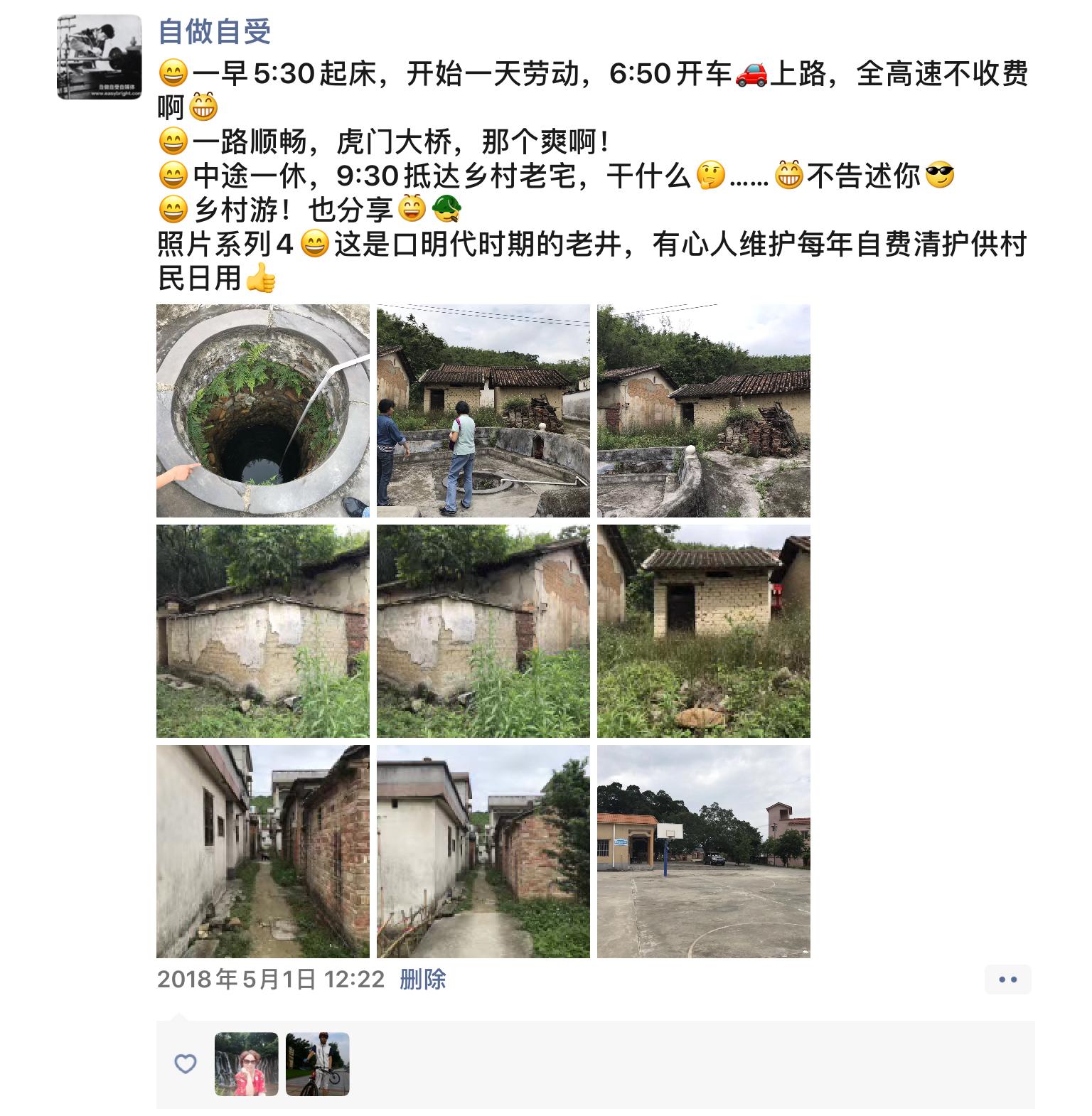Open the middle peeling wall house photo
This screenshot has height=1116, width=1092.
(483, 631)
